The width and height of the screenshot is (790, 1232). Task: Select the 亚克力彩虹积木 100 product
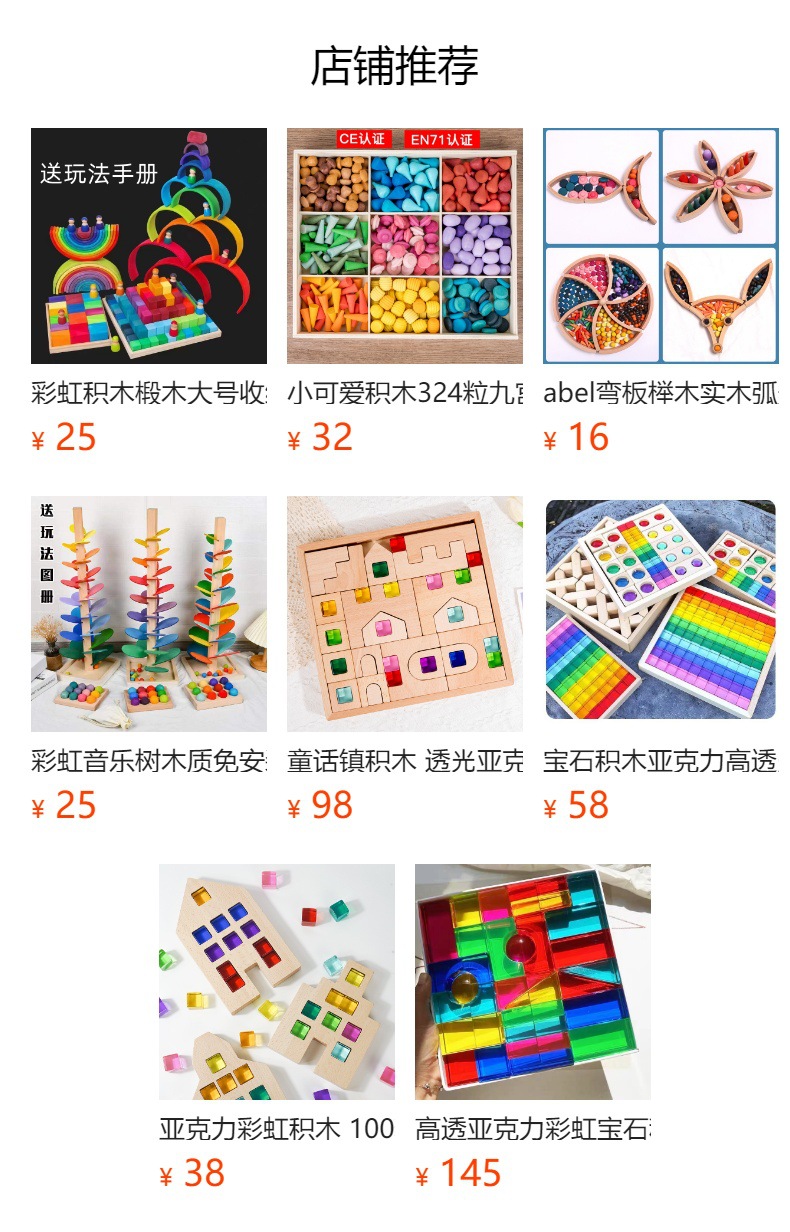pos(276,982)
